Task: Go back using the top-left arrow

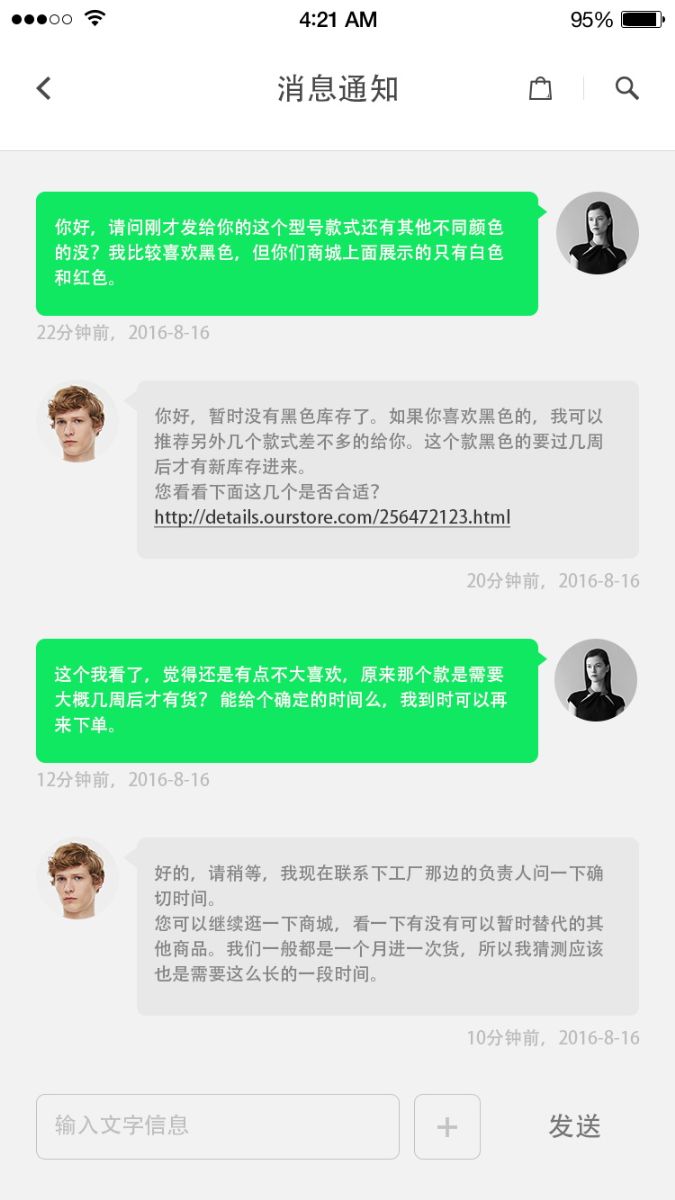Action: point(43,88)
